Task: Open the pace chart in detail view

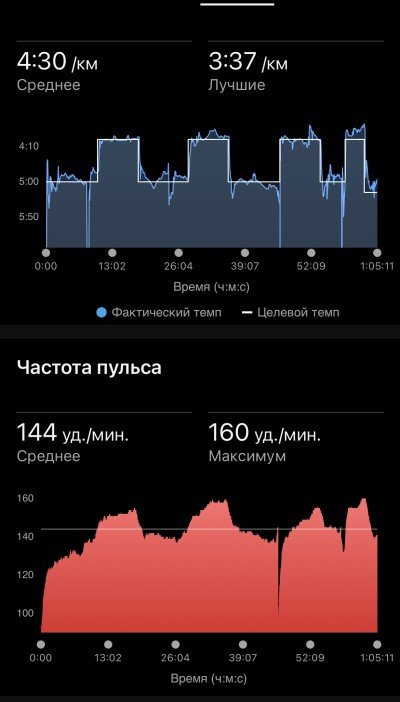Action: click(211, 185)
